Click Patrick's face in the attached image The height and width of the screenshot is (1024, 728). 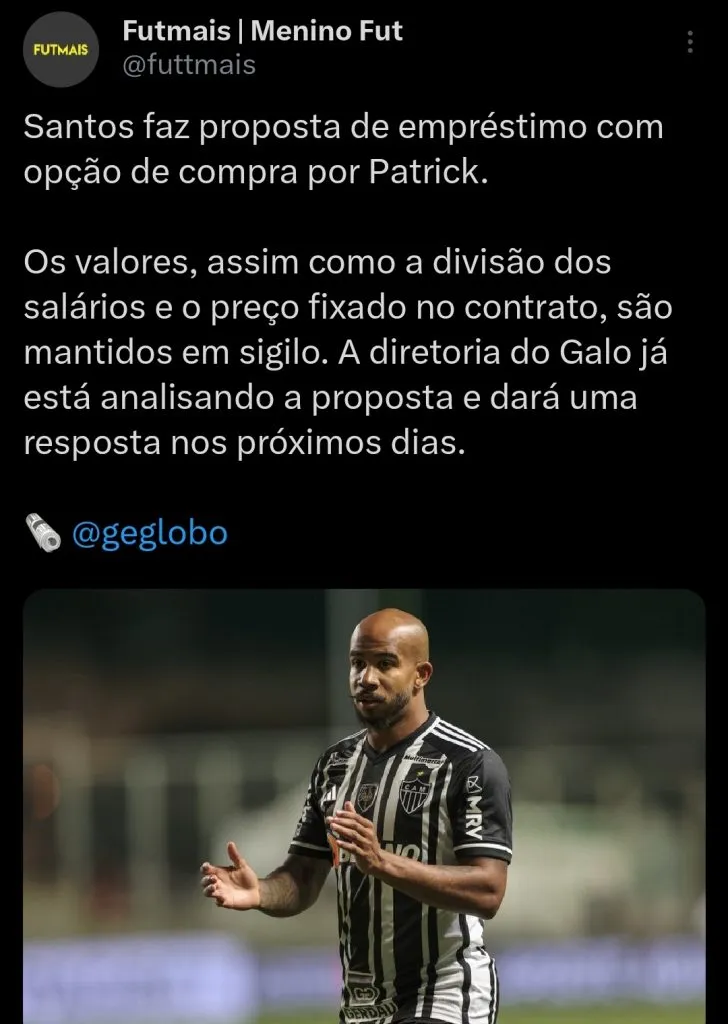[x=381, y=680]
